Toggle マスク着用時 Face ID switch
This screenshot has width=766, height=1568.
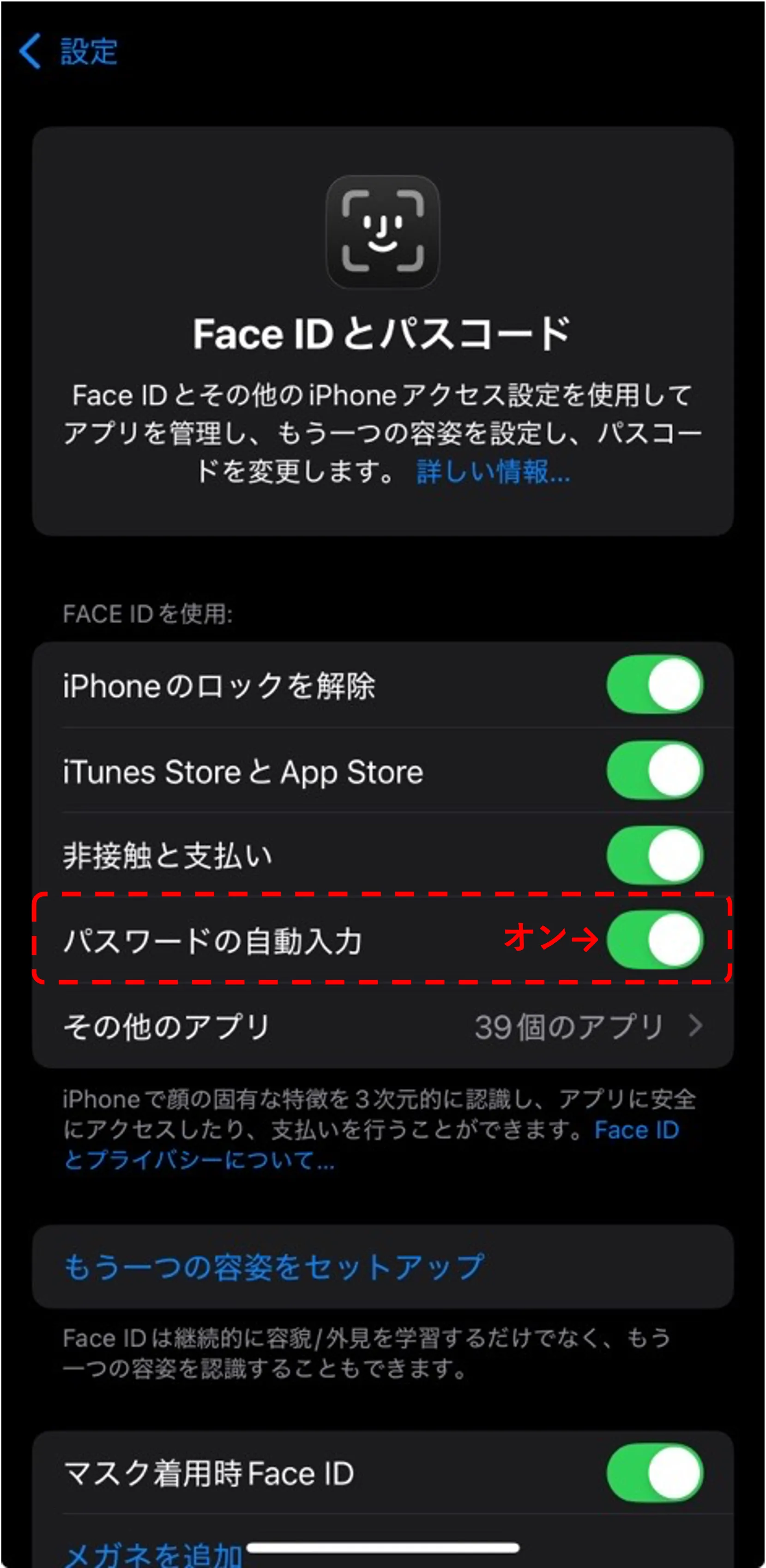click(655, 1473)
